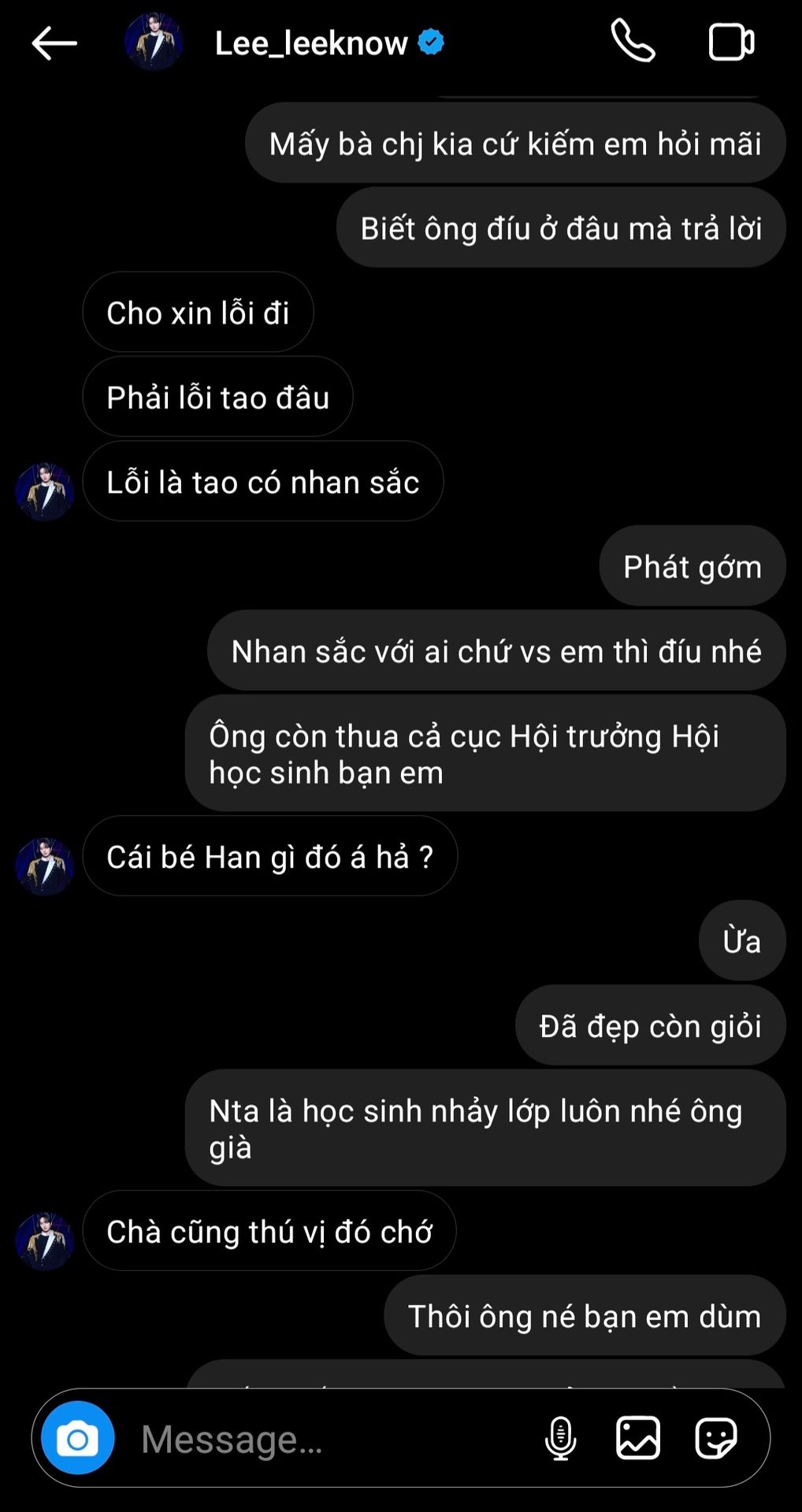
Task: Open the camera from the message bar
Action: [77, 1438]
